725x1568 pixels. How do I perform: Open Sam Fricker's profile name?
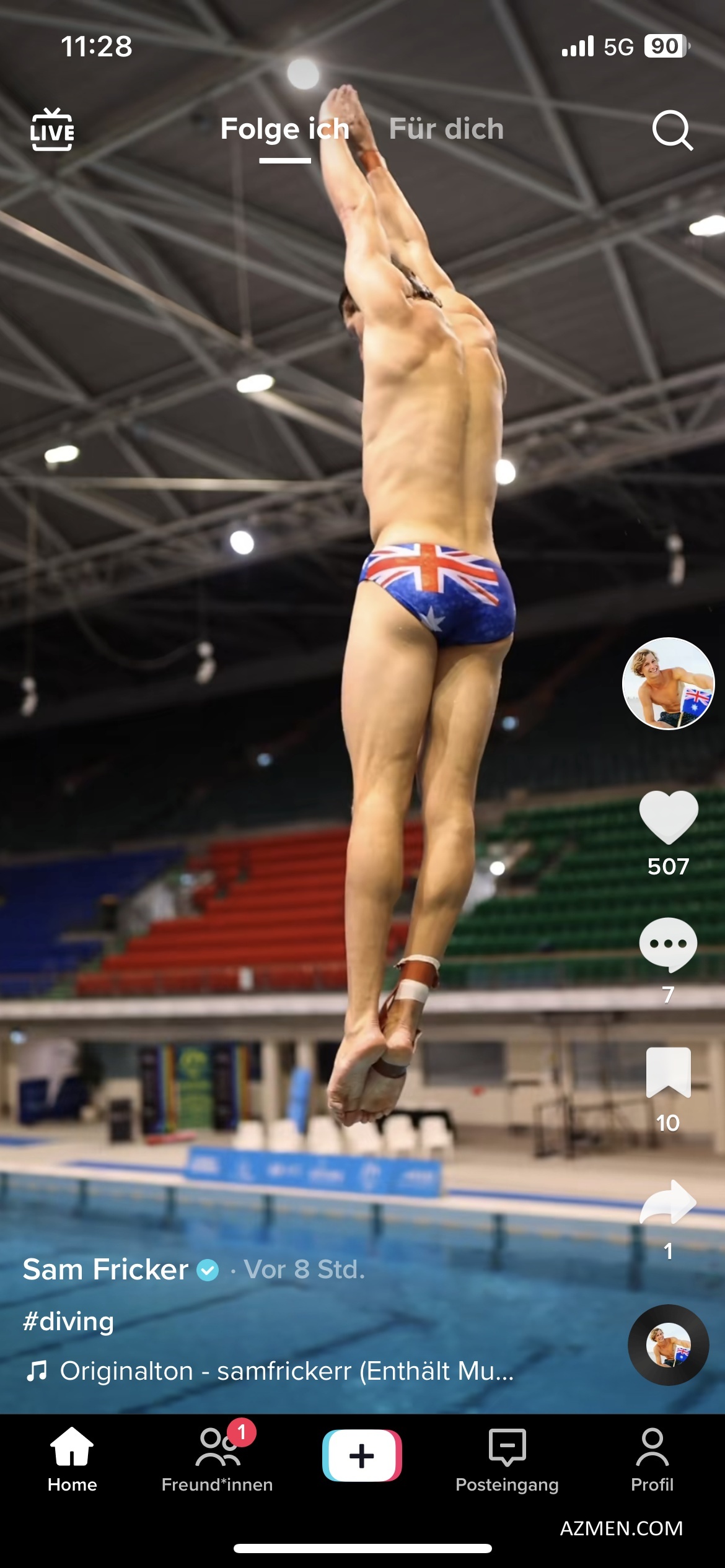[105, 1270]
